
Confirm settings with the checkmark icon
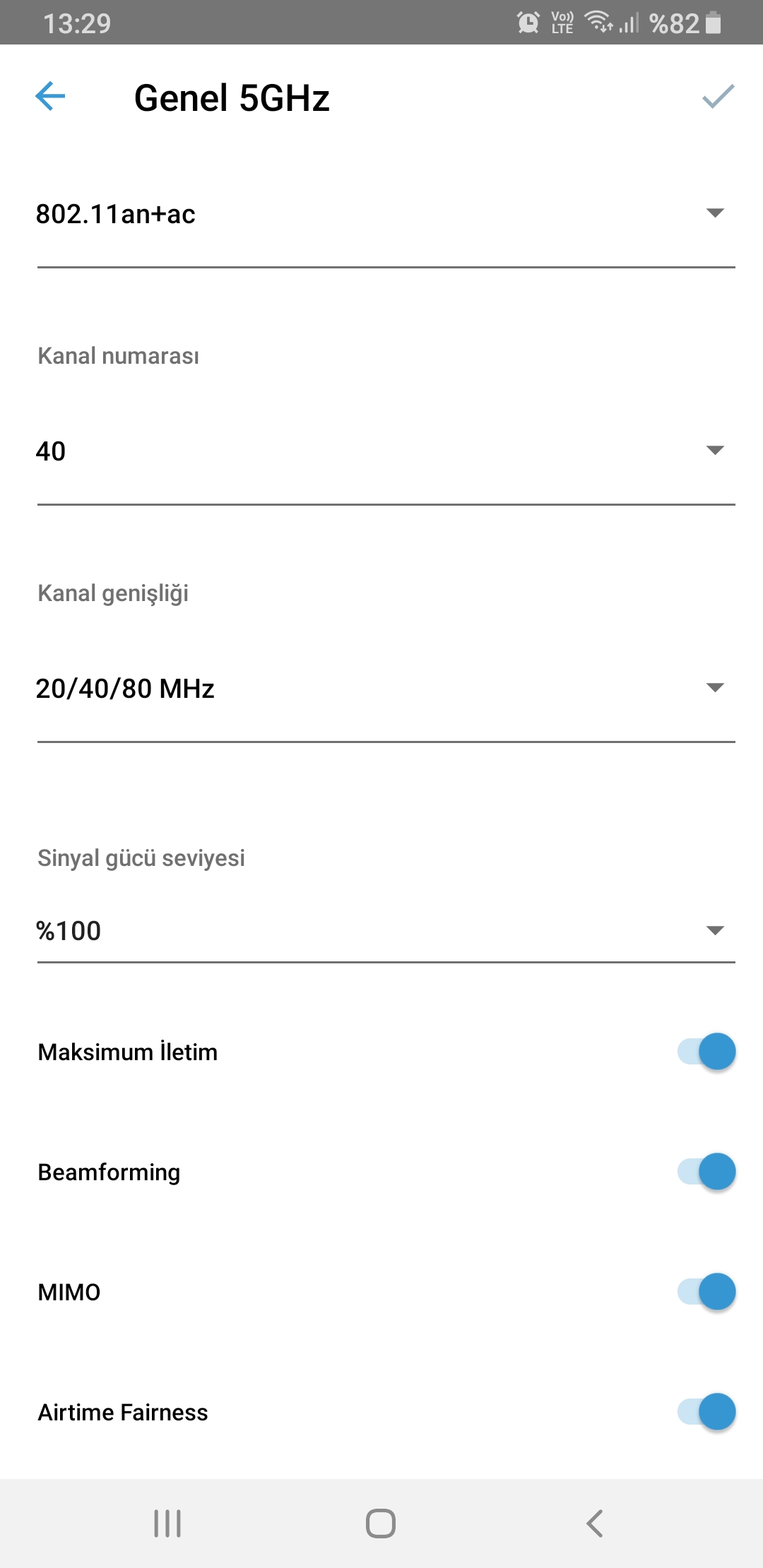click(x=718, y=97)
